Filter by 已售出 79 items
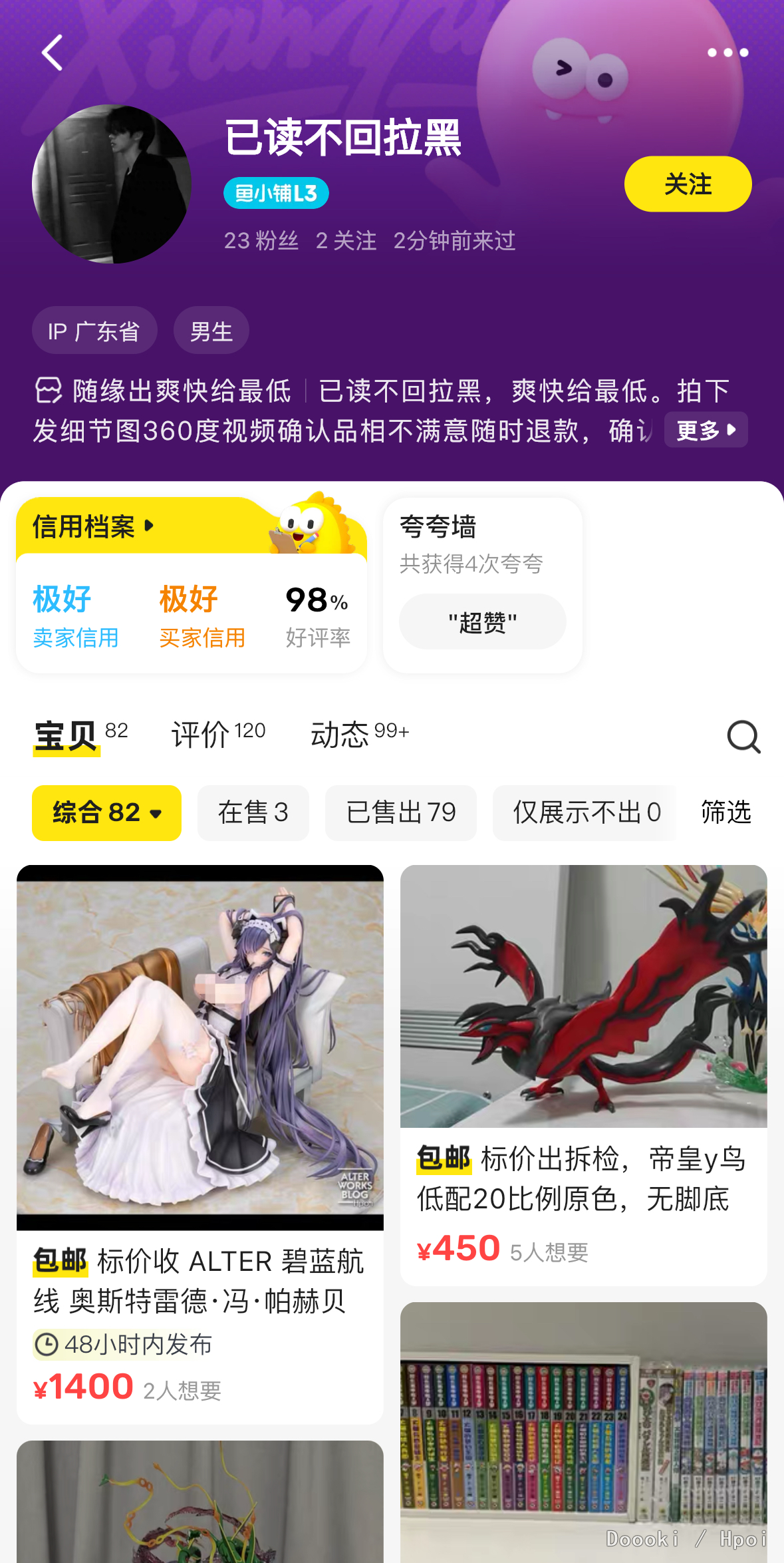784x1563 pixels. point(400,812)
